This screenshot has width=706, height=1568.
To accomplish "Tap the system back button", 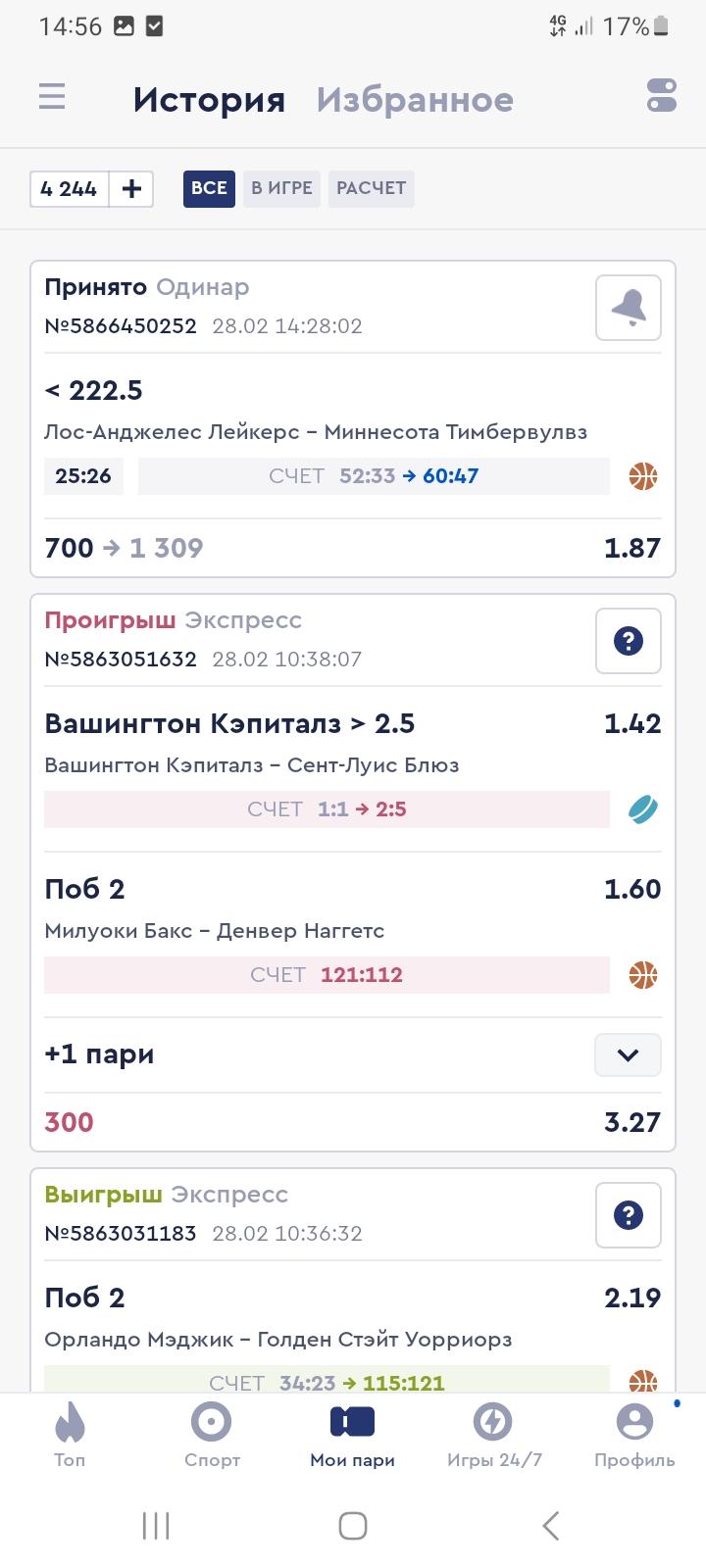I will click(551, 1525).
